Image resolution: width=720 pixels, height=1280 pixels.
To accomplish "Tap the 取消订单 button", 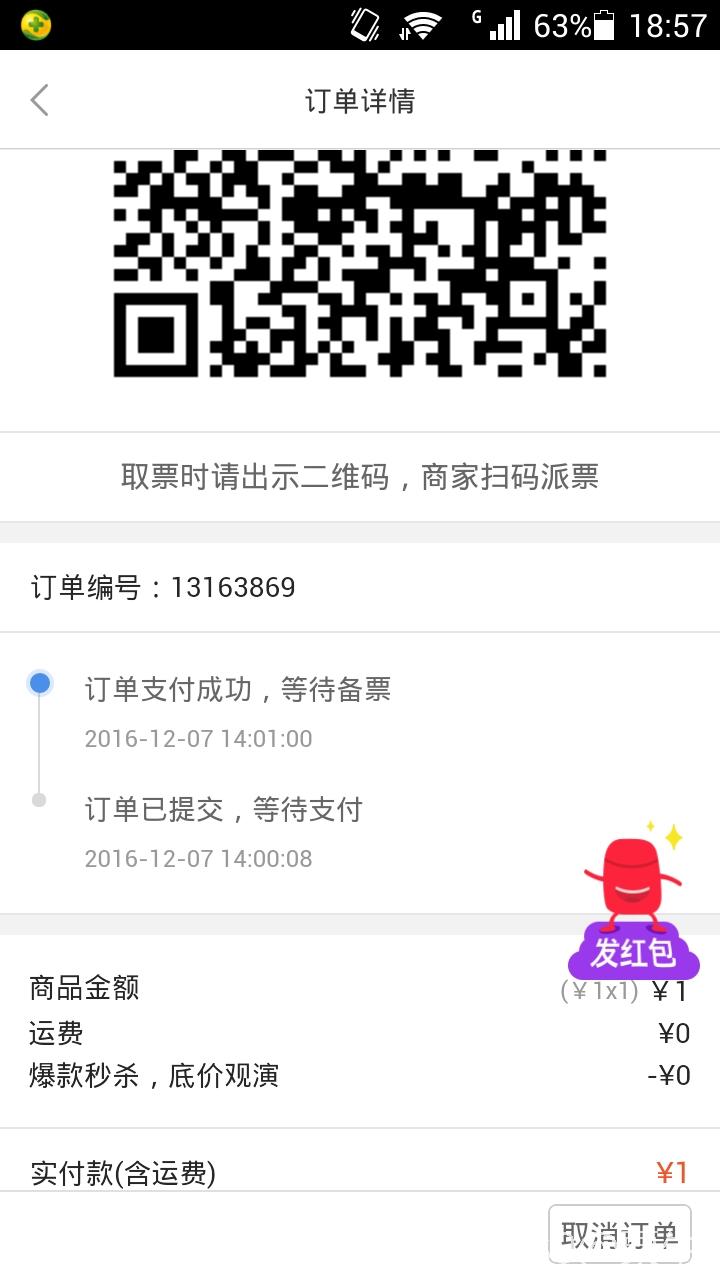I will point(620,1235).
